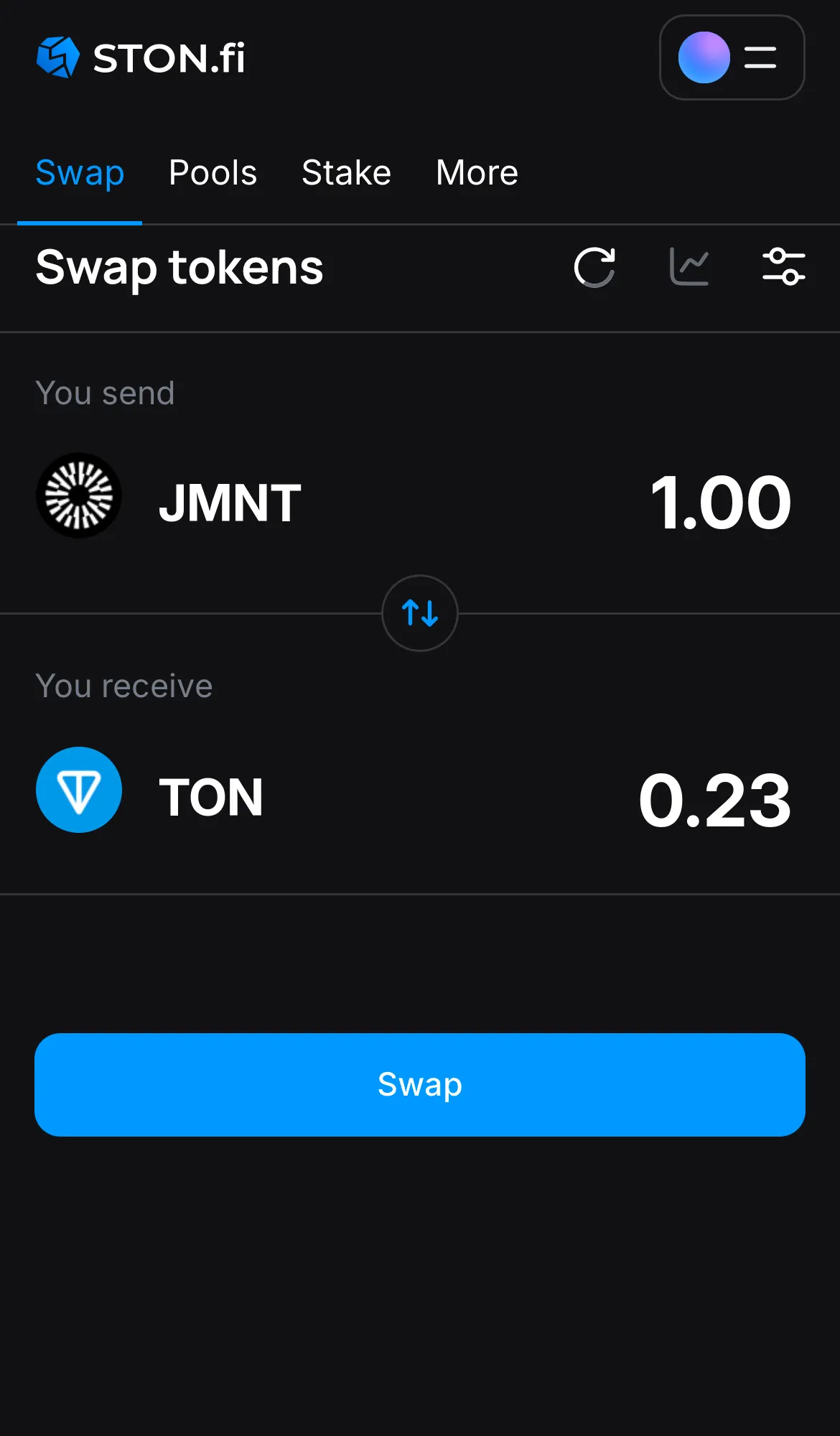Refresh the swap quote
The image size is (840, 1436).
594,267
